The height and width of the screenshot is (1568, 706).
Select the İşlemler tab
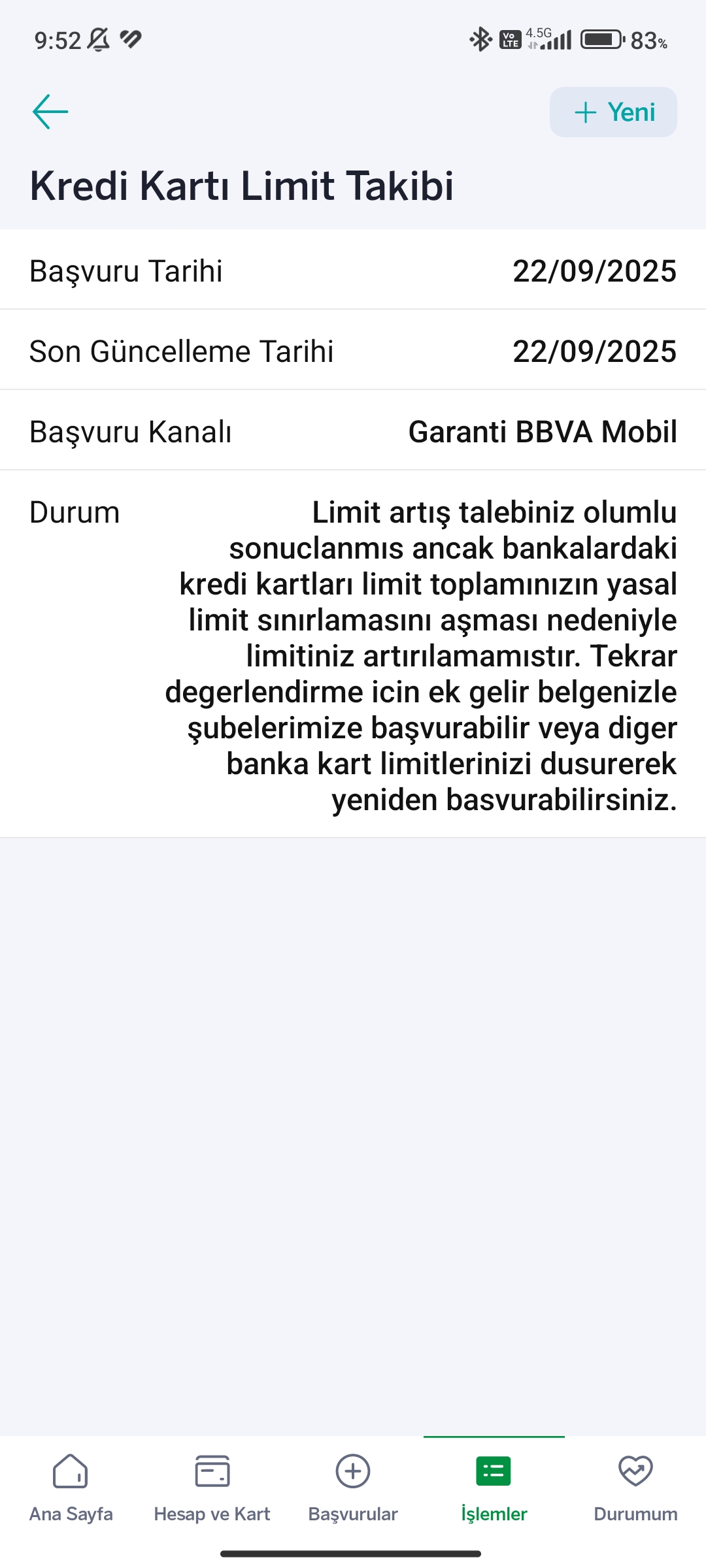coord(494,1488)
